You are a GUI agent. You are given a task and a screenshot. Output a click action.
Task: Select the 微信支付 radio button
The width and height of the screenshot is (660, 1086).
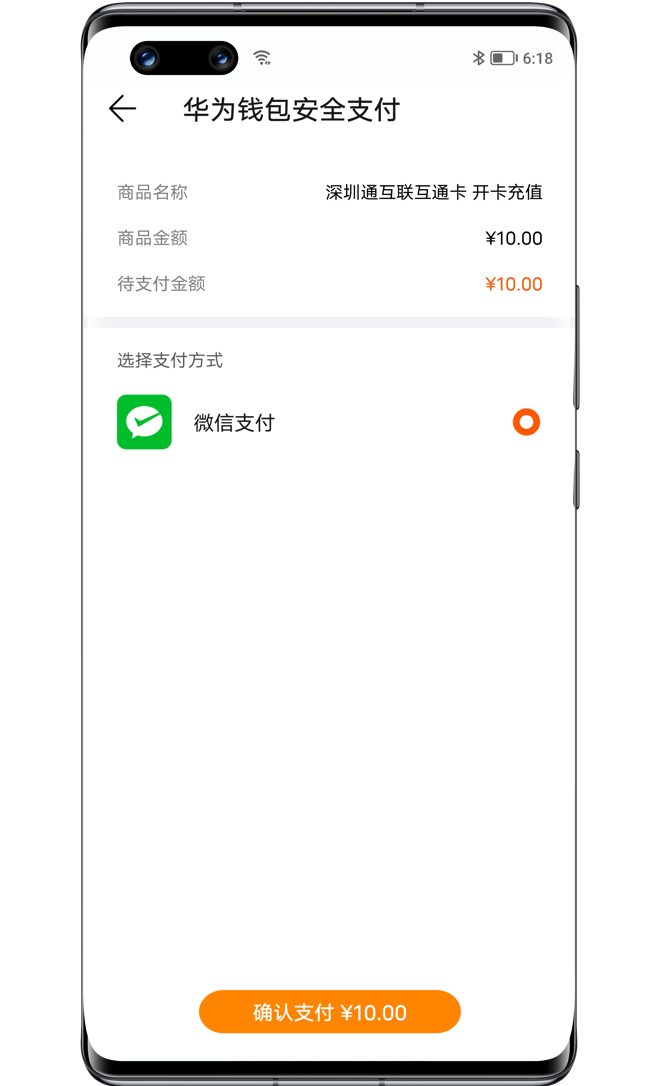tap(526, 422)
